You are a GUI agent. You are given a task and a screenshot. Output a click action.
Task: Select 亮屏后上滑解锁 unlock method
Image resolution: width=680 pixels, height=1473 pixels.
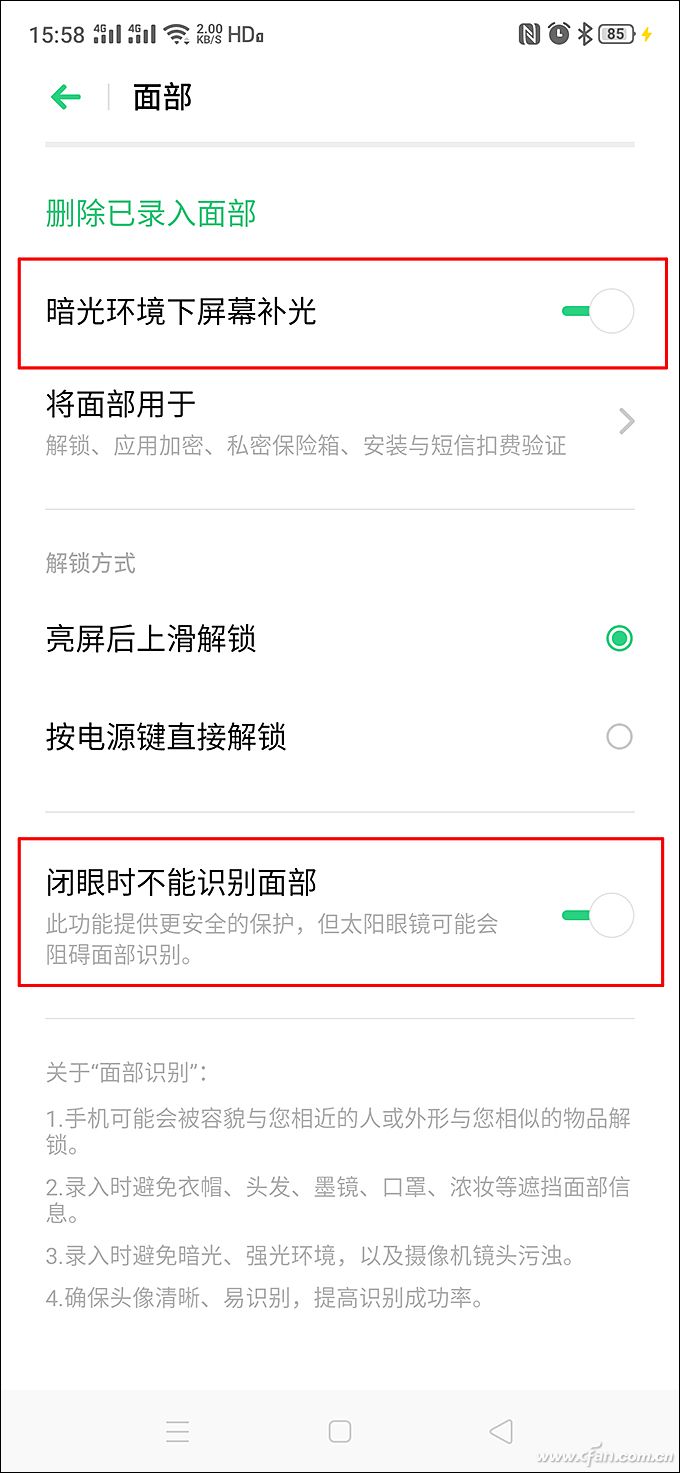click(619, 638)
